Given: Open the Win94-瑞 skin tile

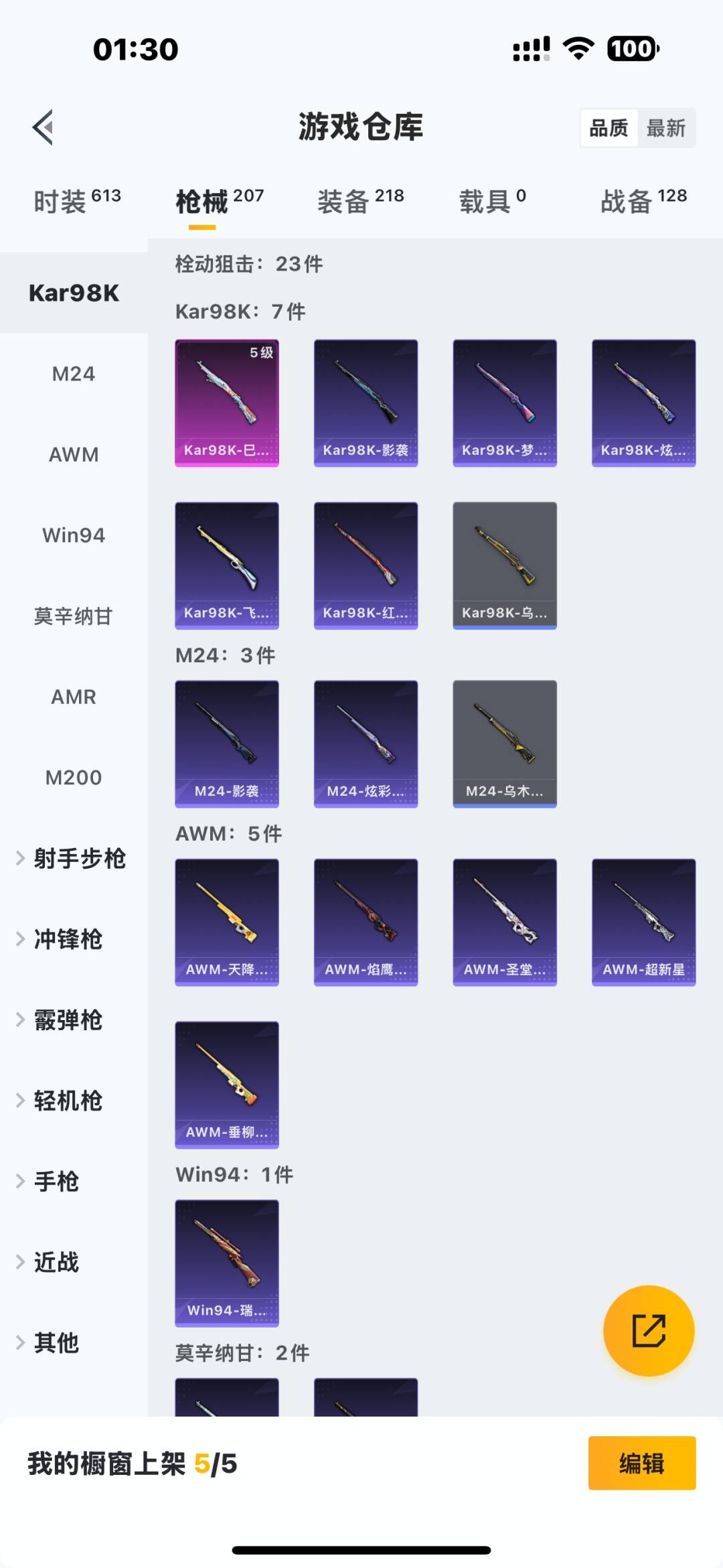Looking at the screenshot, I should (x=227, y=1263).
